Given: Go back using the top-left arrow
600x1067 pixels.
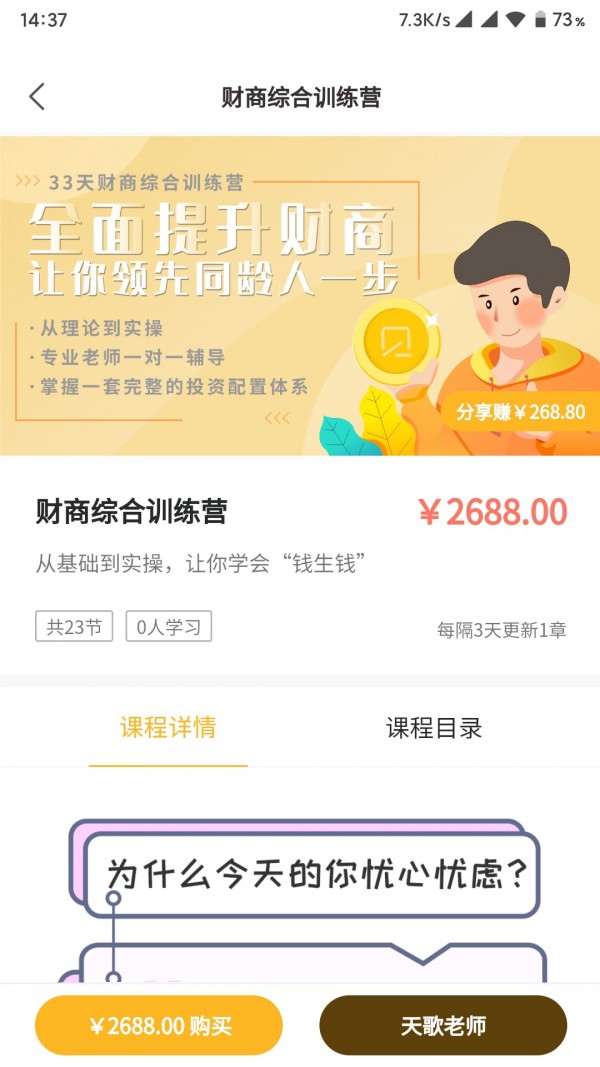Looking at the screenshot, I should point(37,97).
